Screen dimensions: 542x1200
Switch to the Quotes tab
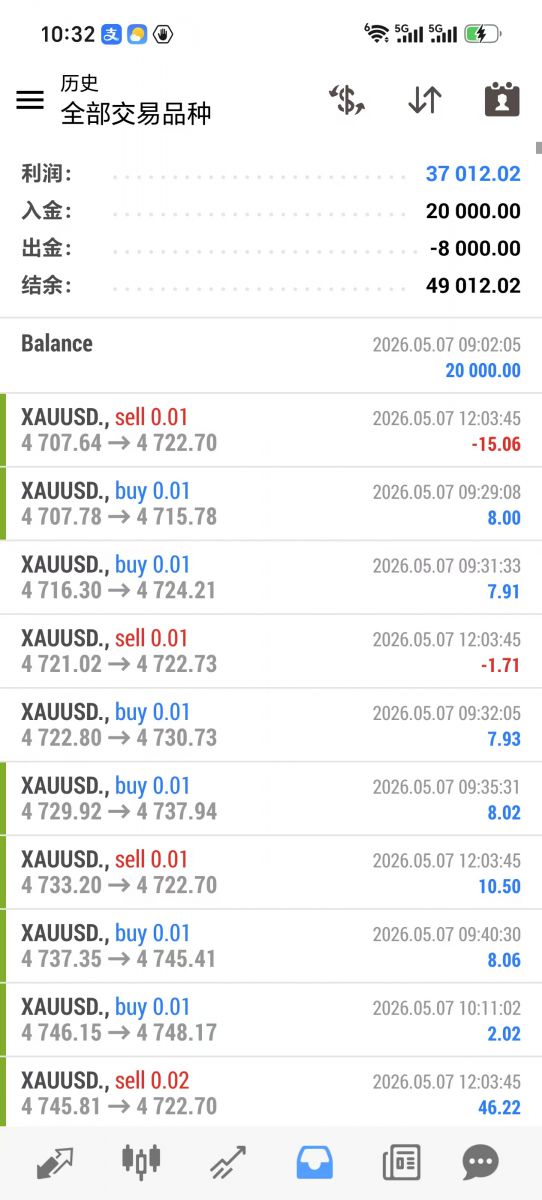[x=55, y=1163]
